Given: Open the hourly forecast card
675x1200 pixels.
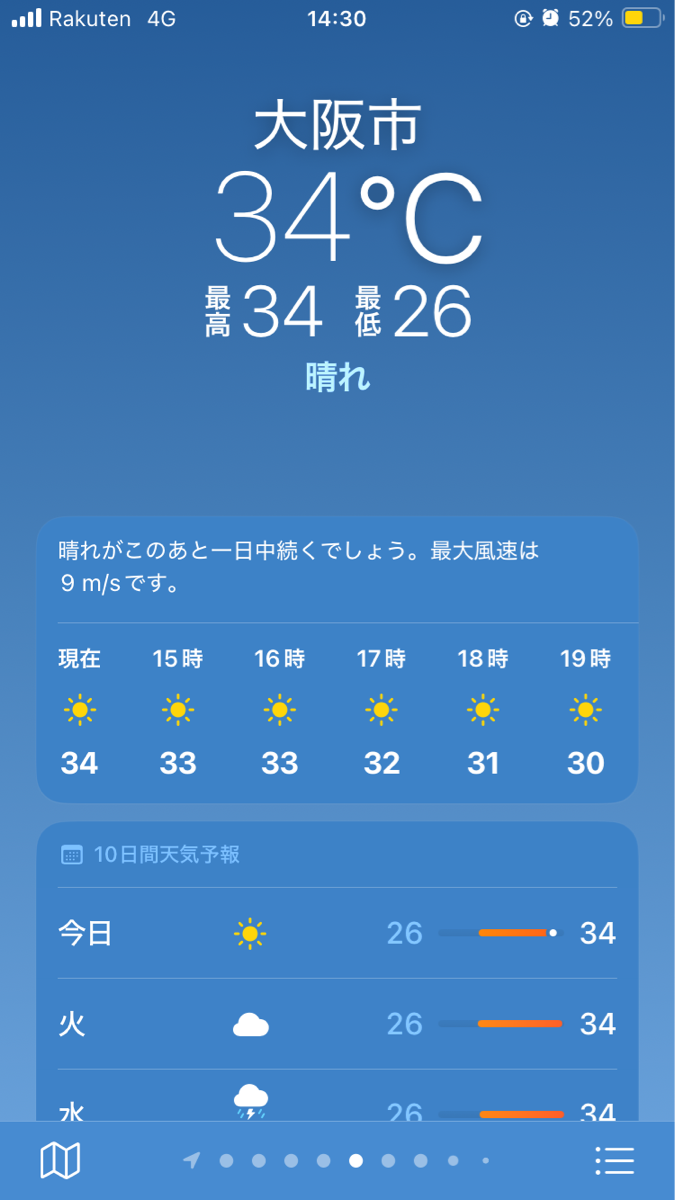Looking at the screenshot, I should 337,710.
